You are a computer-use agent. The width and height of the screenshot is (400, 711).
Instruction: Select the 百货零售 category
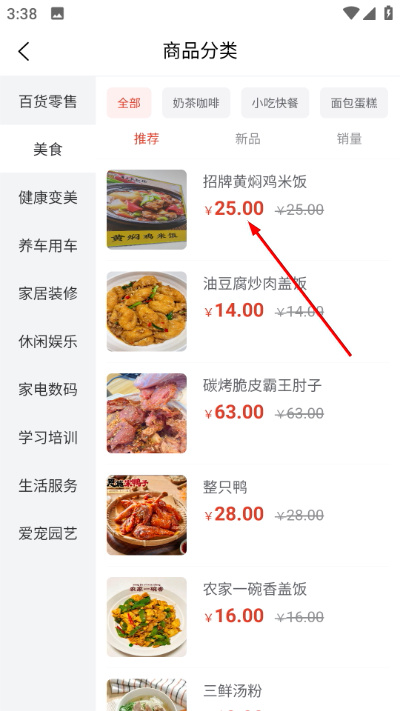coord(48,101)
